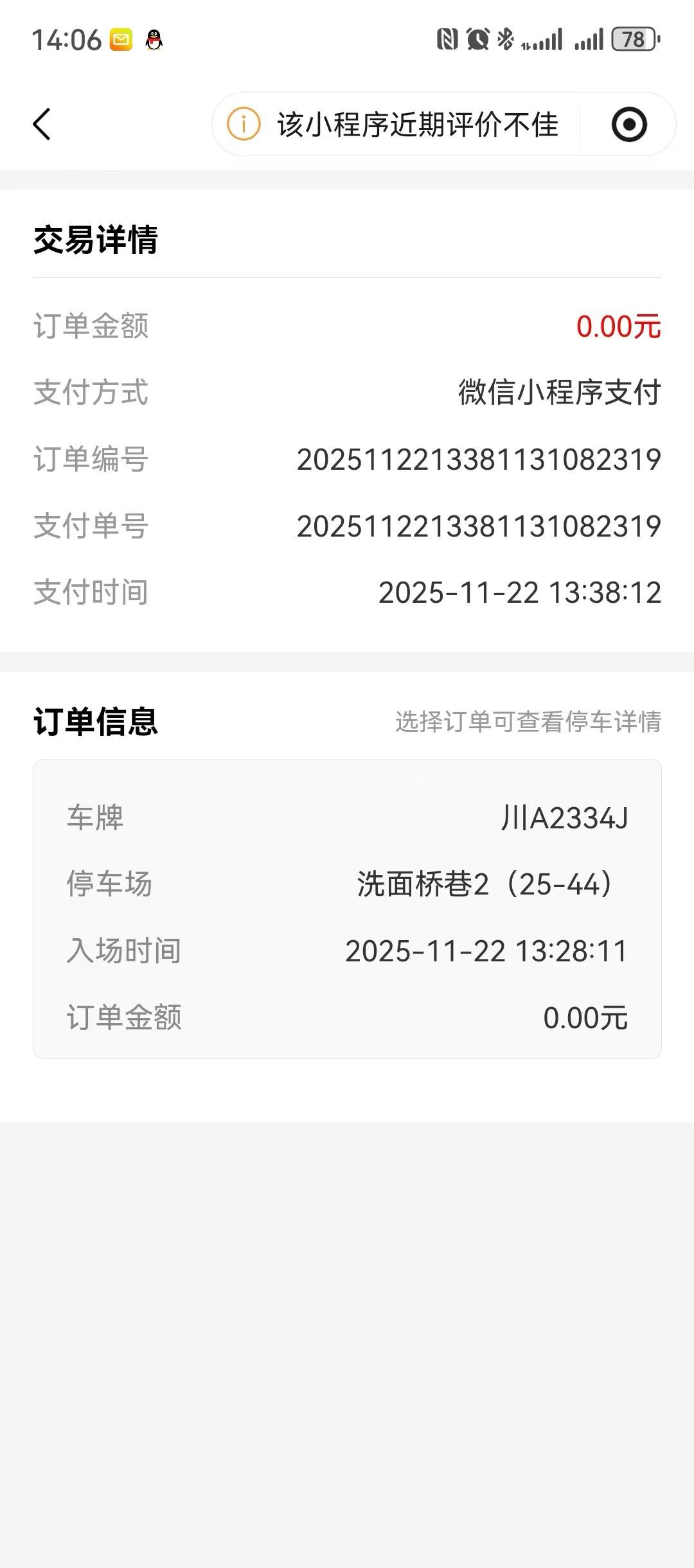Close the mini program via the circle button
Image resolution: width=694 pixels, height=1568 pixels.
pos(628,124)
